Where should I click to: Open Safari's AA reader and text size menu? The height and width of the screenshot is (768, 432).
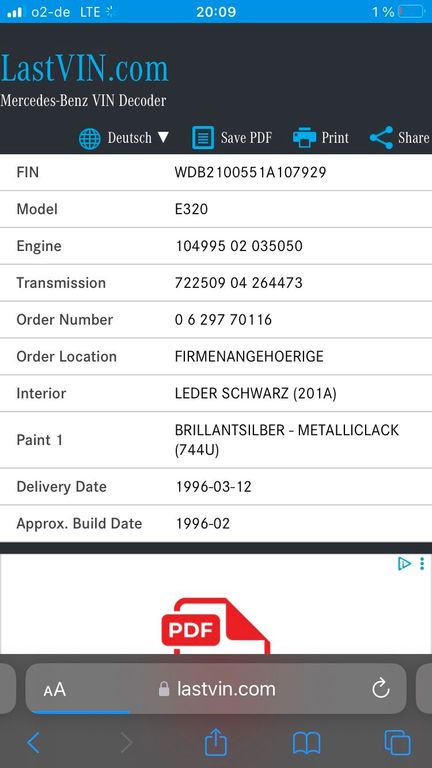click(x=54, y=690)
